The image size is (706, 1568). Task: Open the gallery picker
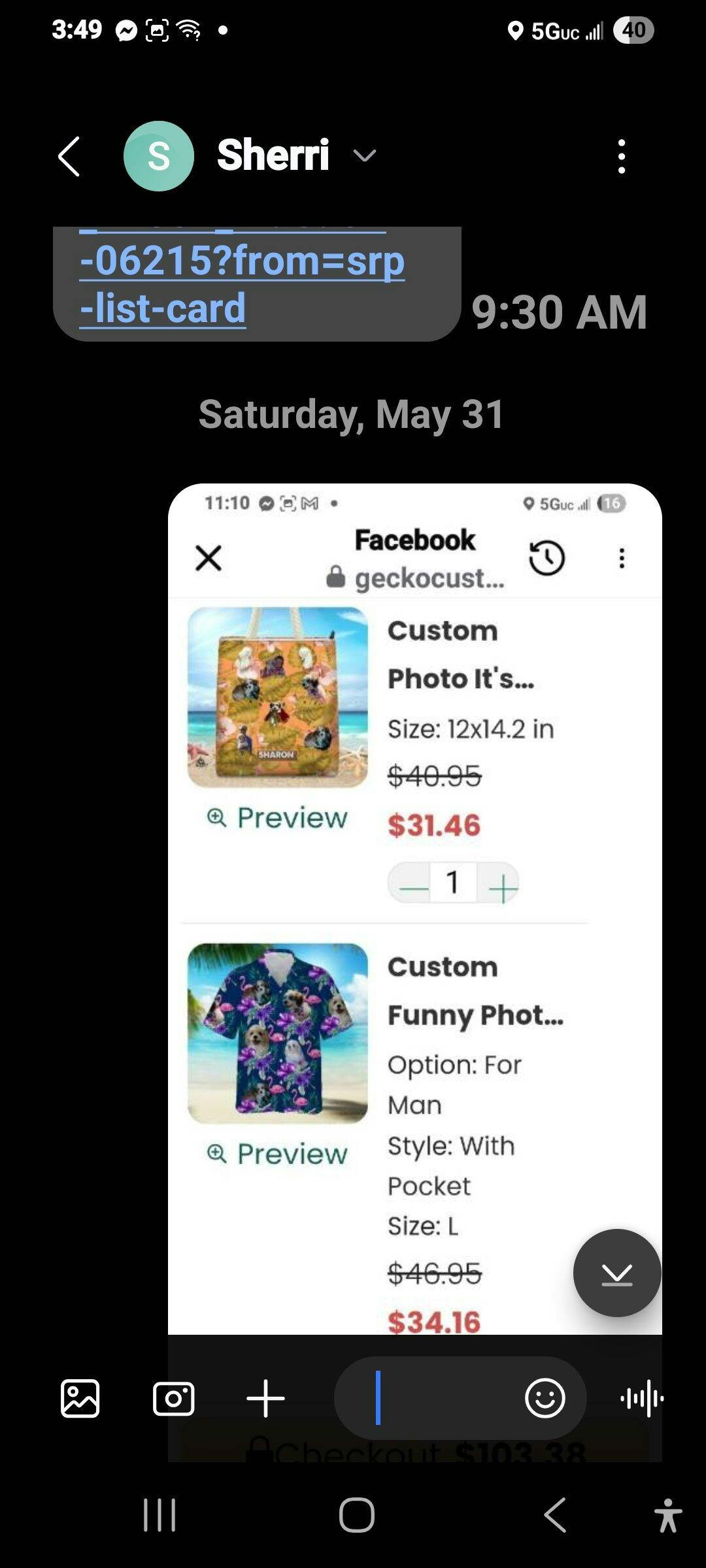80,1398
